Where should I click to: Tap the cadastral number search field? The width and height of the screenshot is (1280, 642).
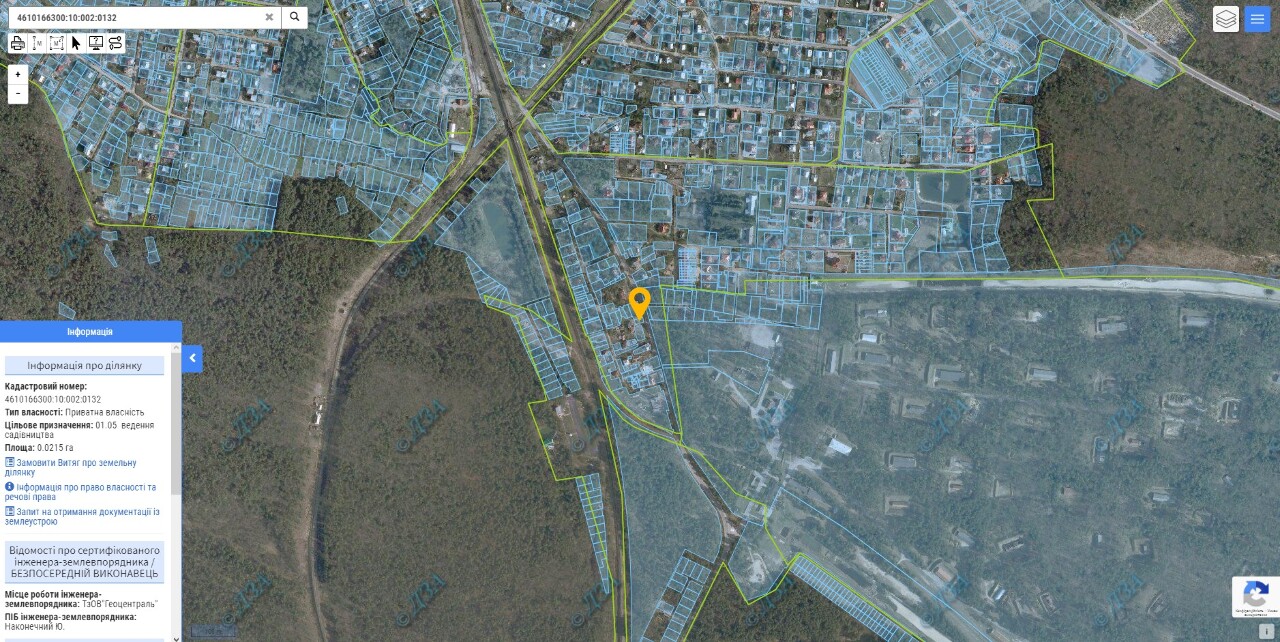pyautogui.click(x=135, y=17)
